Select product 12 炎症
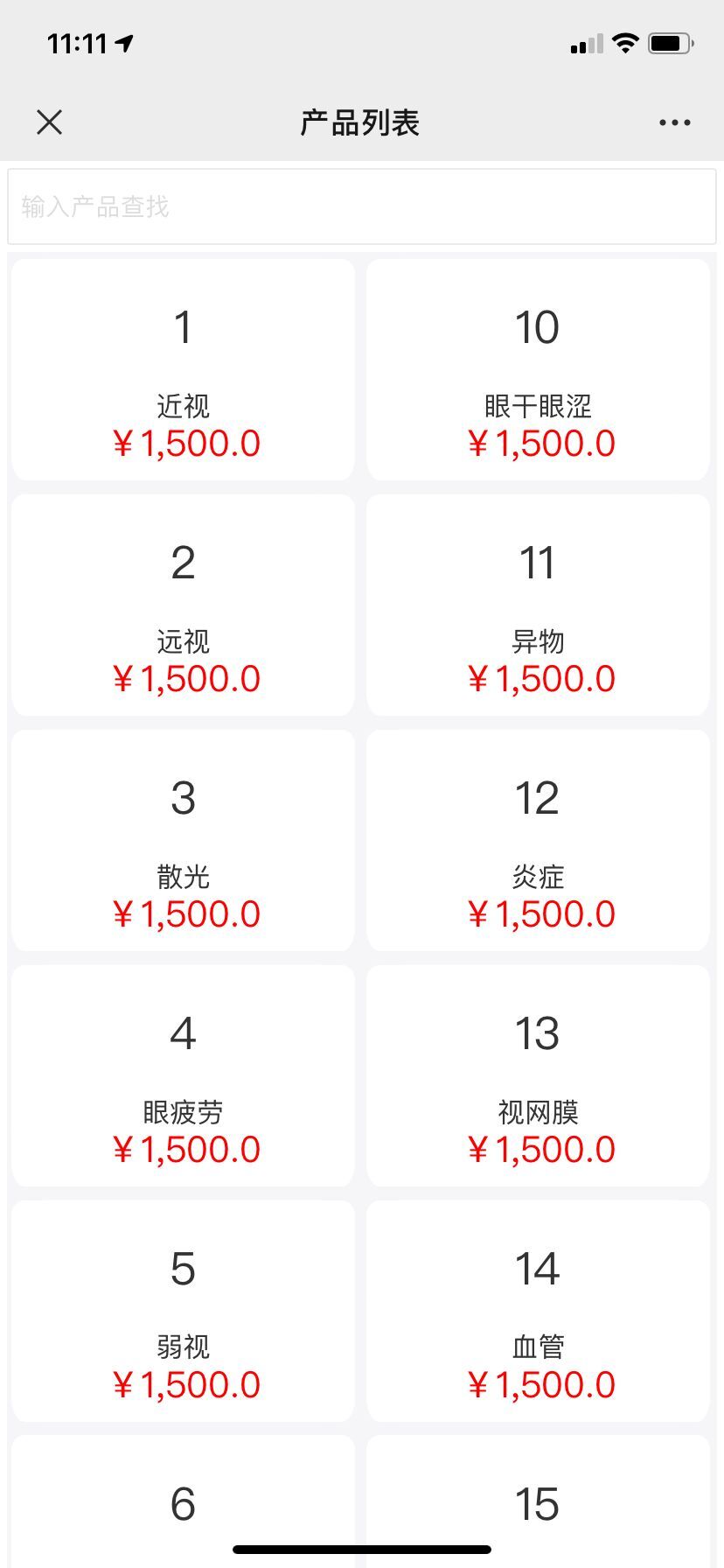724x1568 pixels. click(538, 840)
